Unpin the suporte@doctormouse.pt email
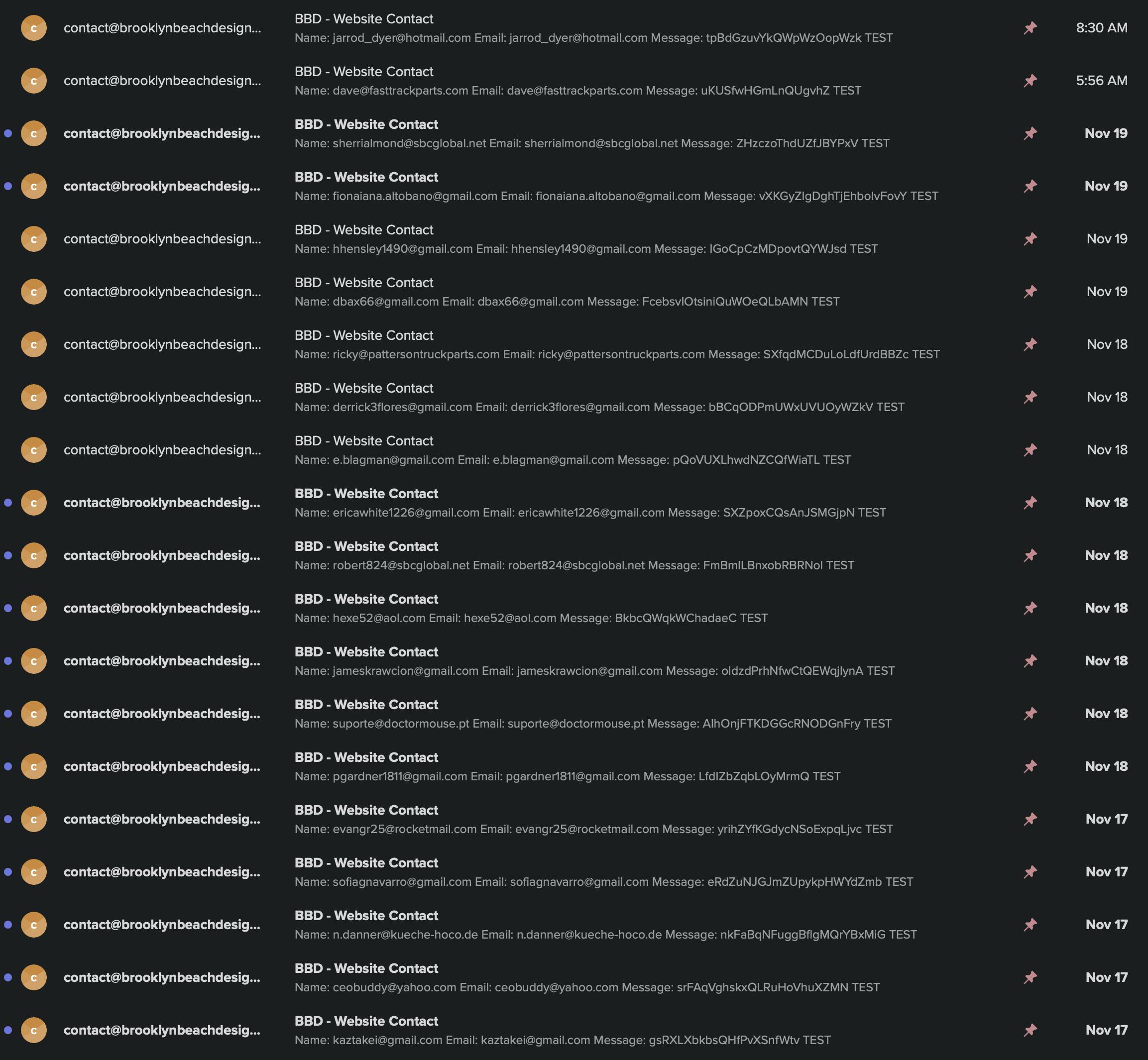The image size is (1148, 1060). 1031,714
